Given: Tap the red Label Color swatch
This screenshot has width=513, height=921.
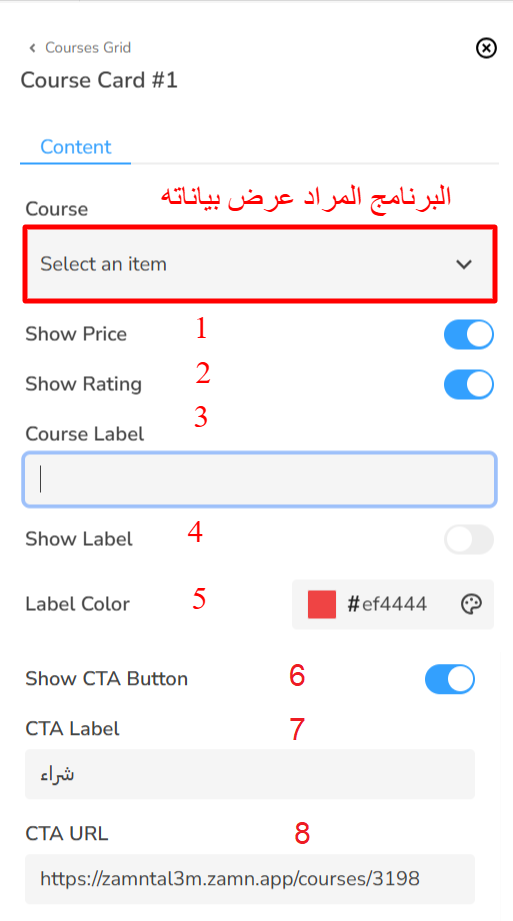Looking at the screenshot, I should coord(322,604).
